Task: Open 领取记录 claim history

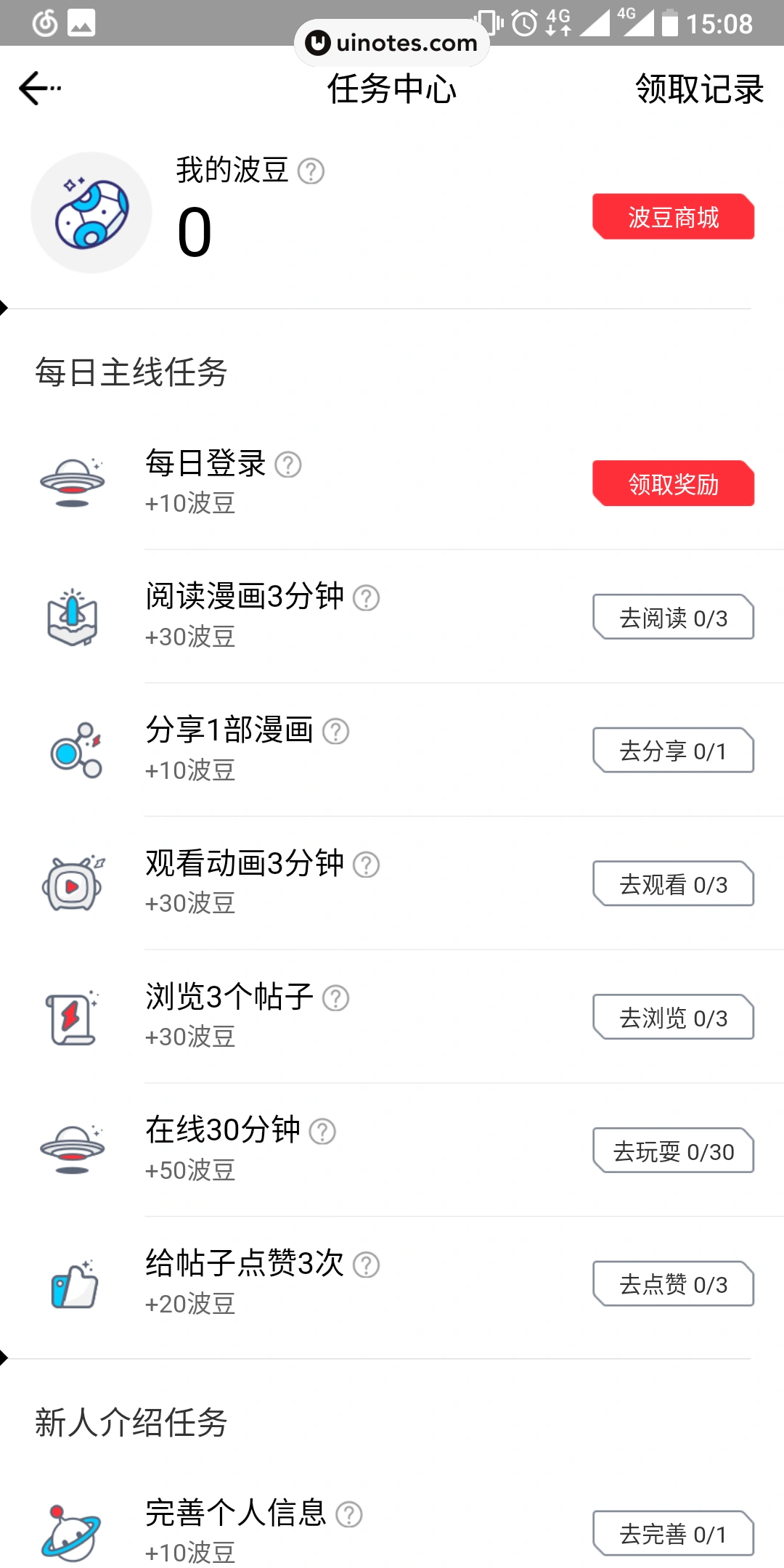Action: point(699,89)
